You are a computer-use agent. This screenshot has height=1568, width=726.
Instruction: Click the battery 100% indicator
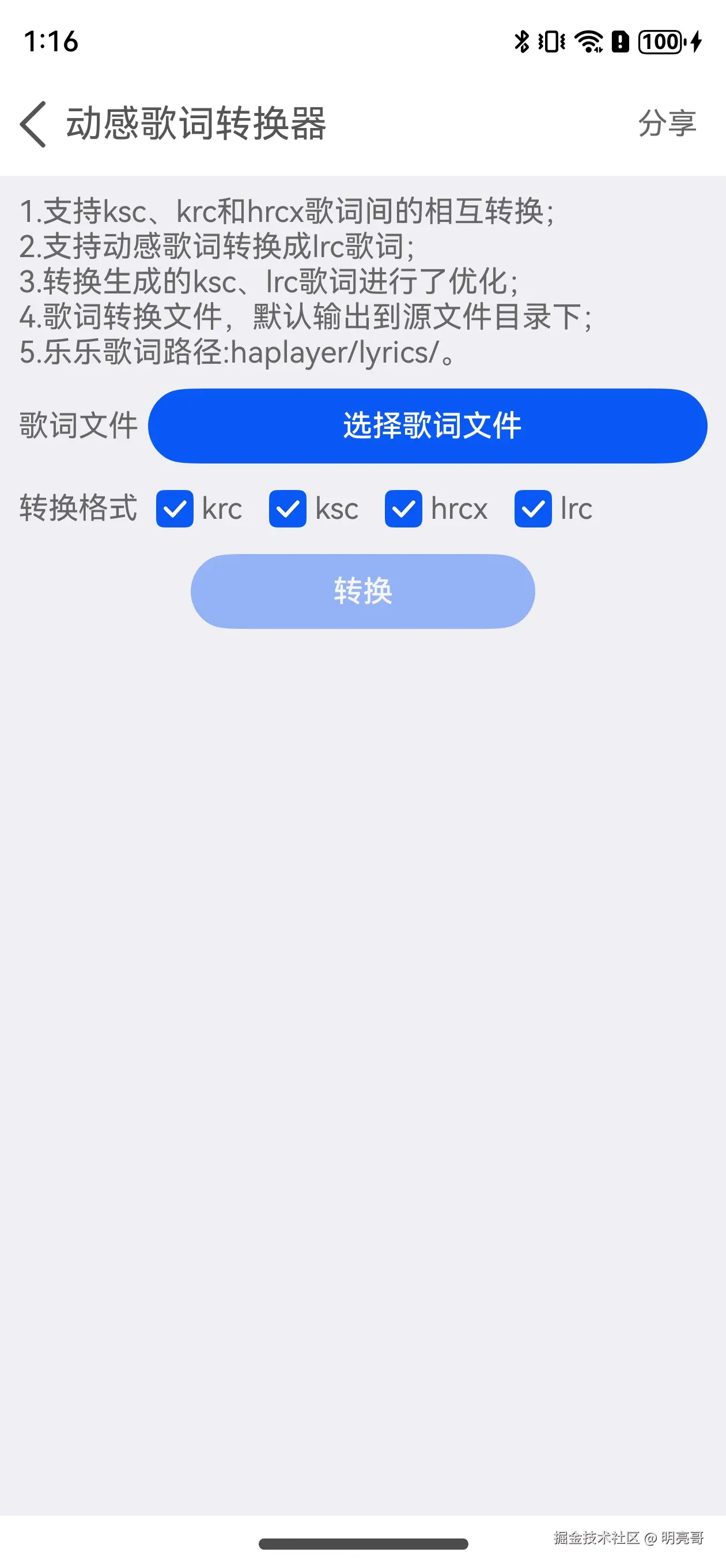[x=661, y=42]
